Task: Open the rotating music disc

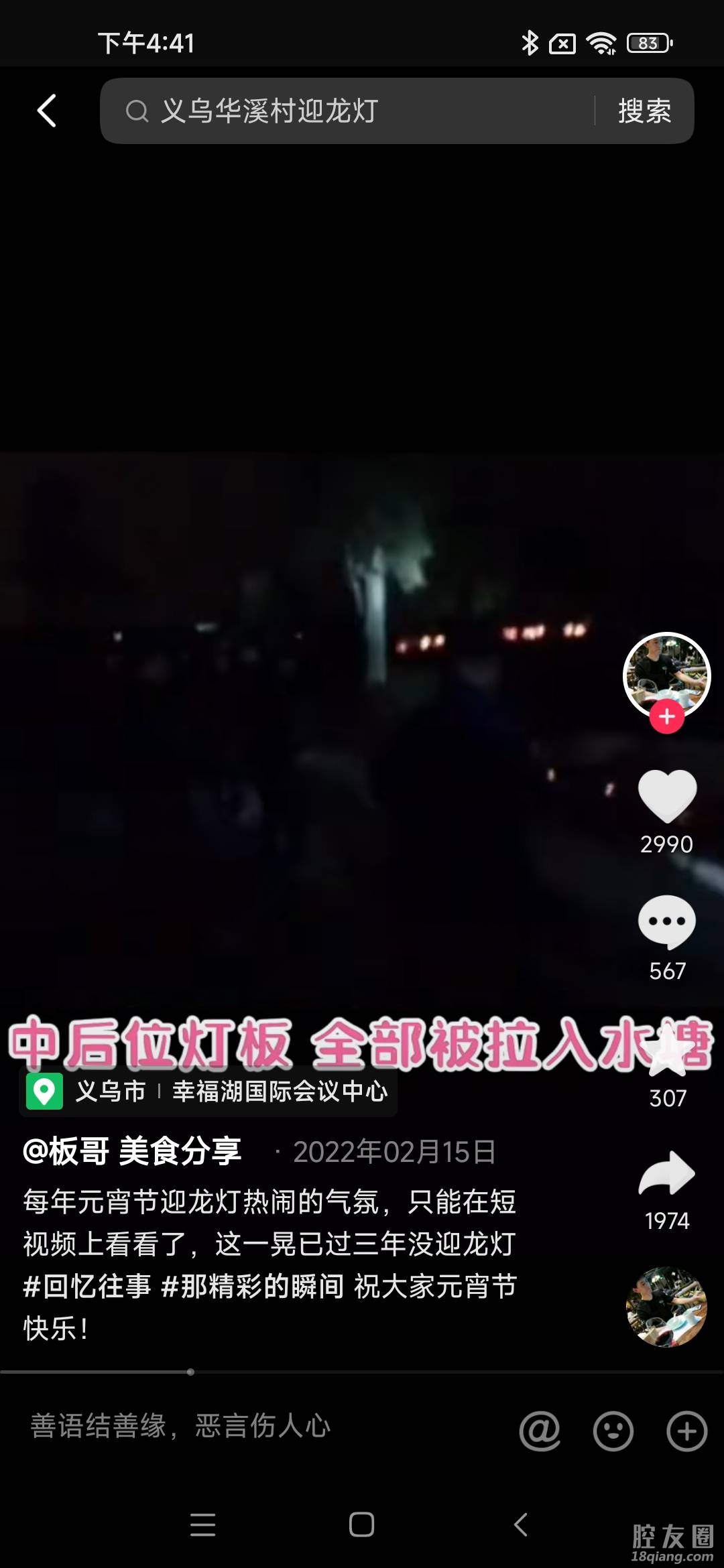Action: 666,1307
